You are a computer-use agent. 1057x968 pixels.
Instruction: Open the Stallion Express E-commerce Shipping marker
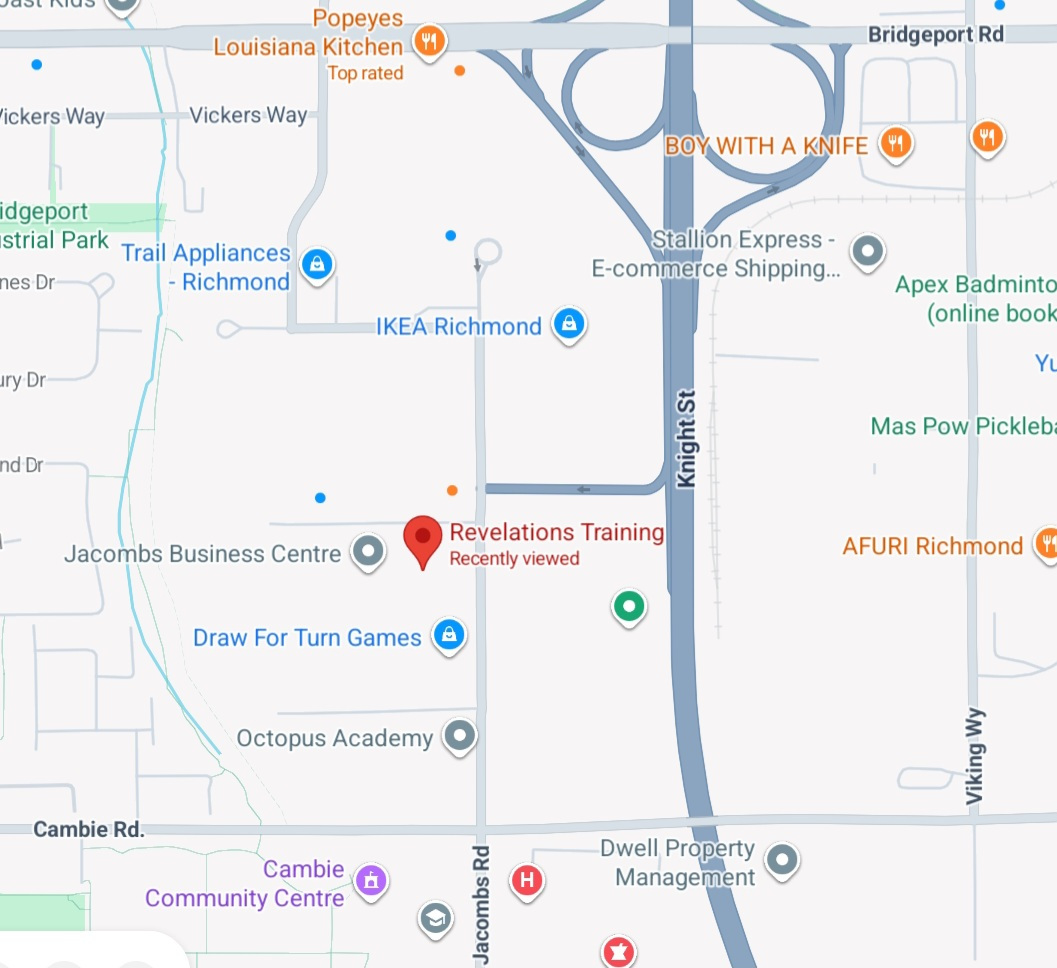pyautogui.click(x=868, y=253)
